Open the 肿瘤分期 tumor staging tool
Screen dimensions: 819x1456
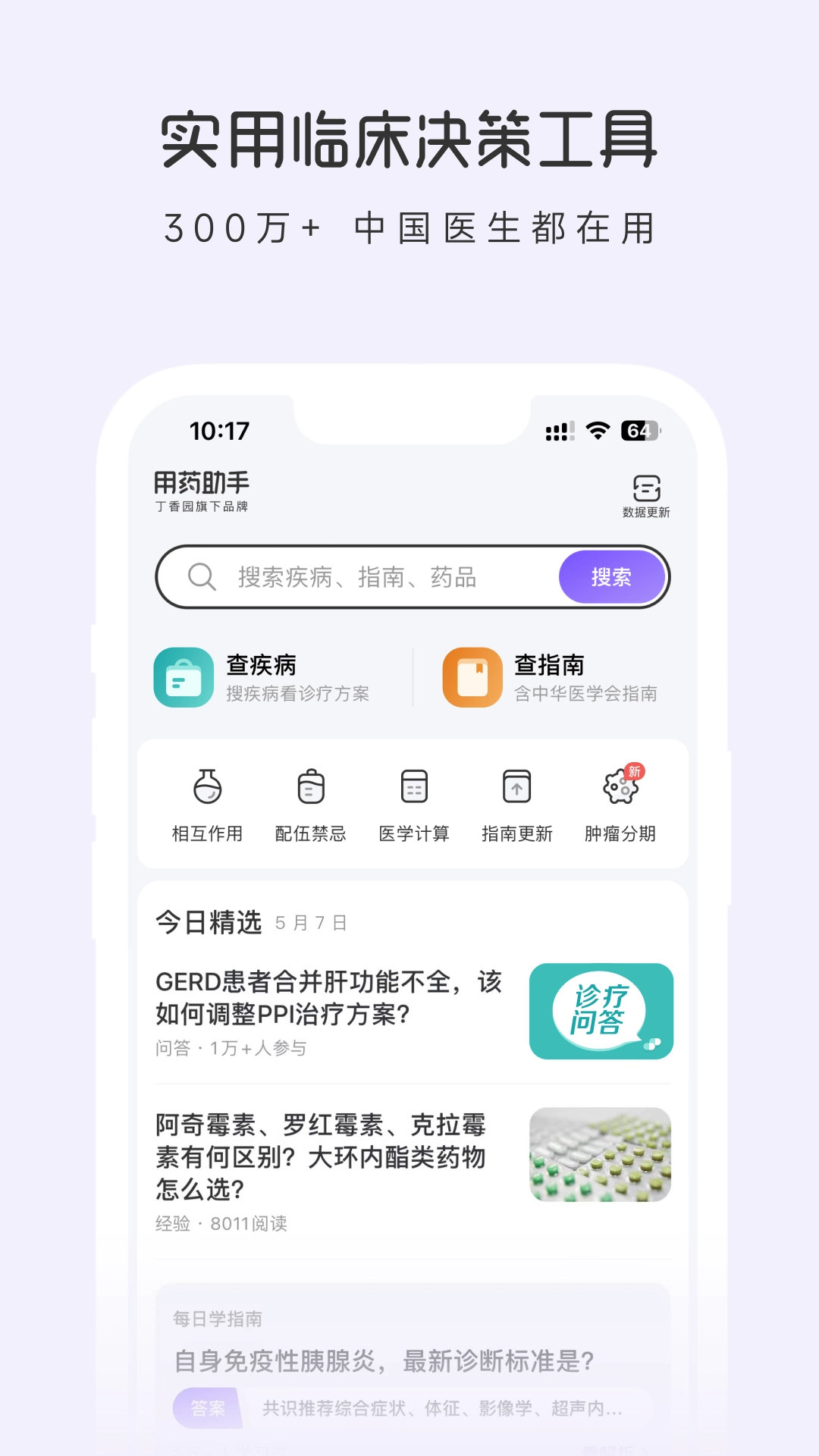620,804
